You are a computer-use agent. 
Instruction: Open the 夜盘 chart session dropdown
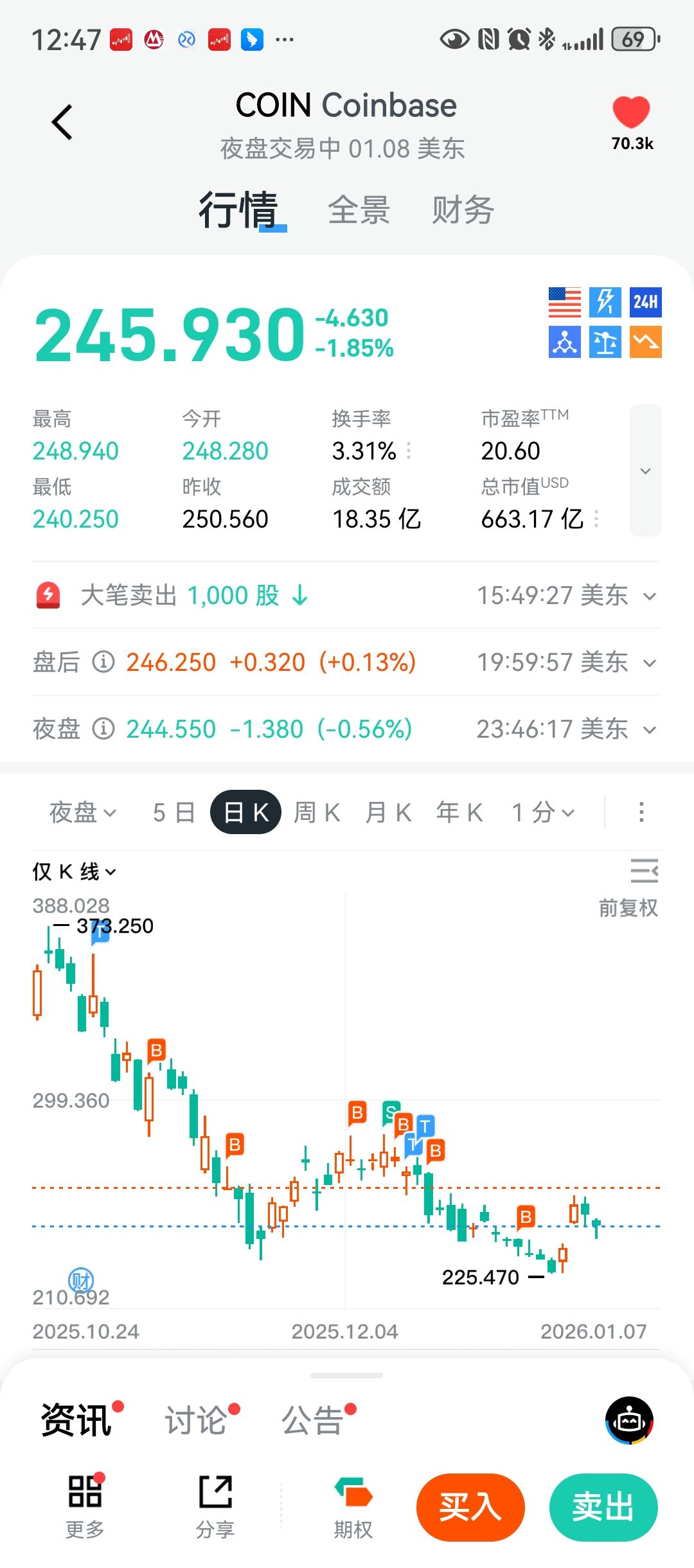coord(83,813)
